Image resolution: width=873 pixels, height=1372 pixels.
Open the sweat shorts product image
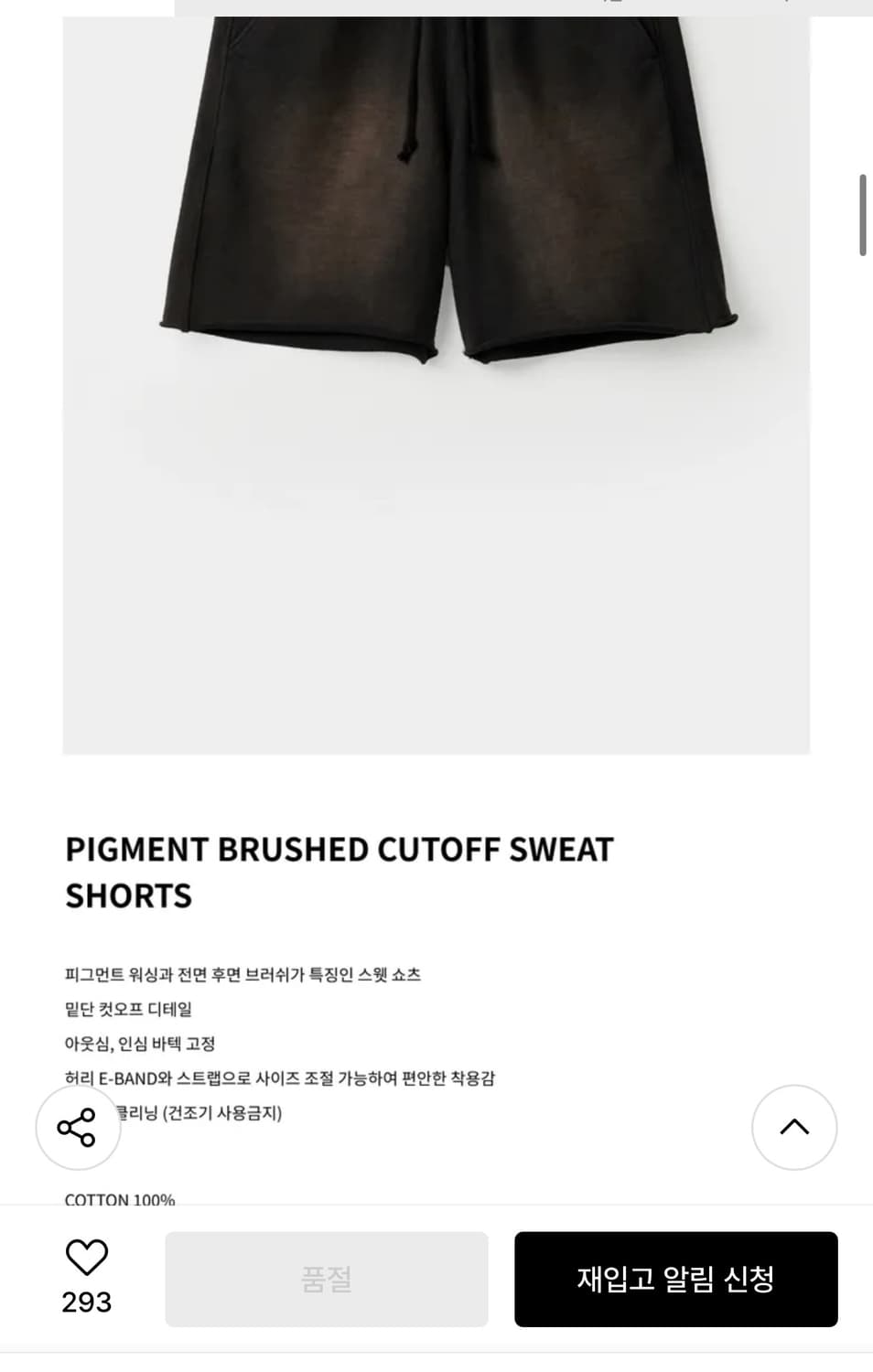tap(436, 384)
